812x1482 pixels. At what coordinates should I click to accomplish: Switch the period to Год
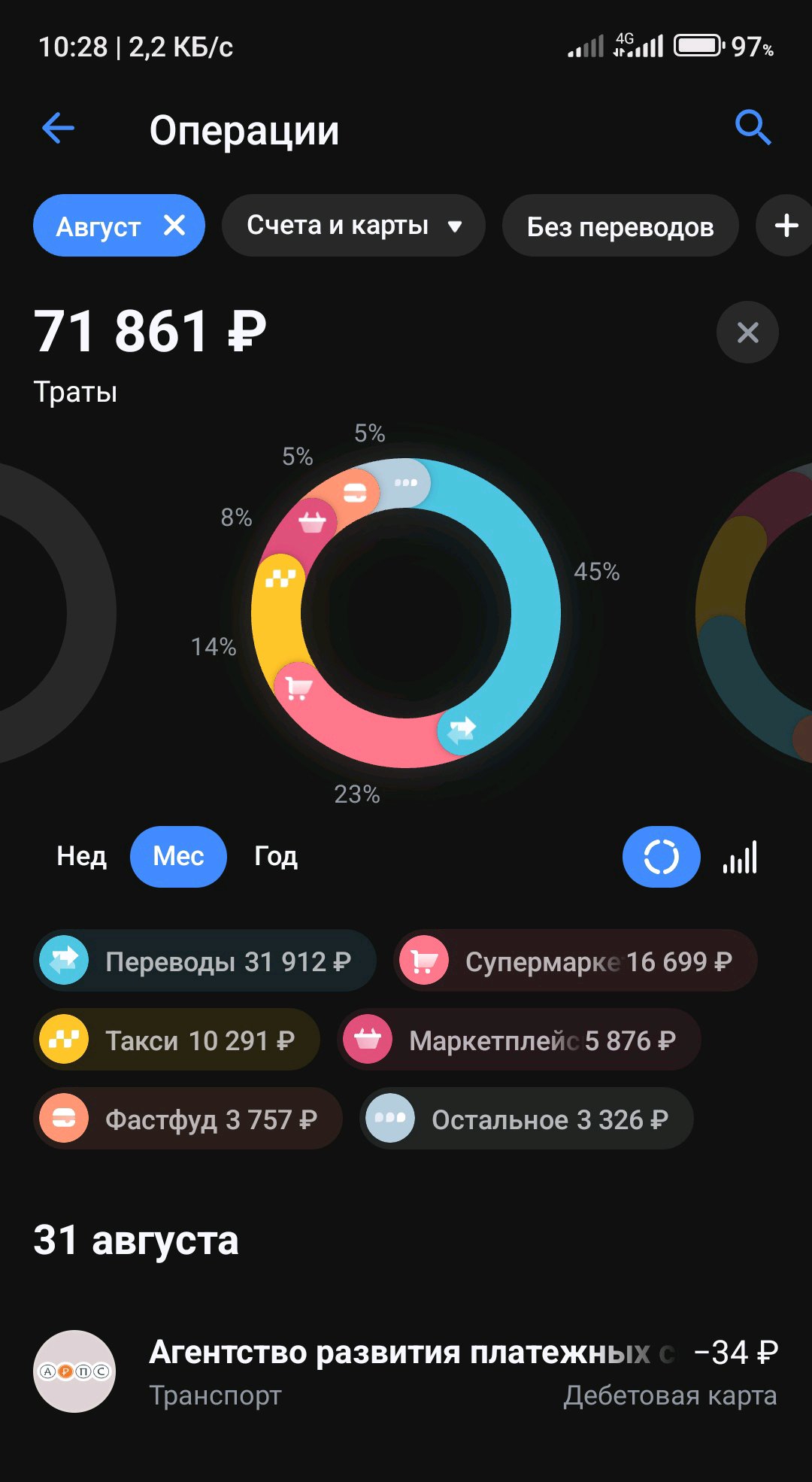276,856
